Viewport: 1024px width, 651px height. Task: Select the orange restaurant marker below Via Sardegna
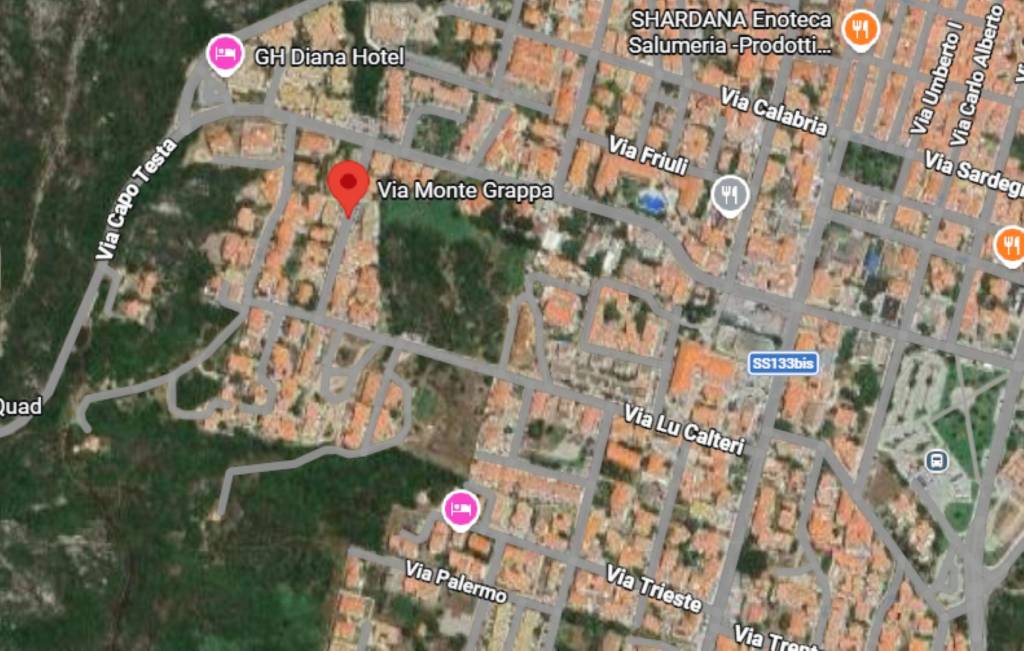coord(1011,244)
